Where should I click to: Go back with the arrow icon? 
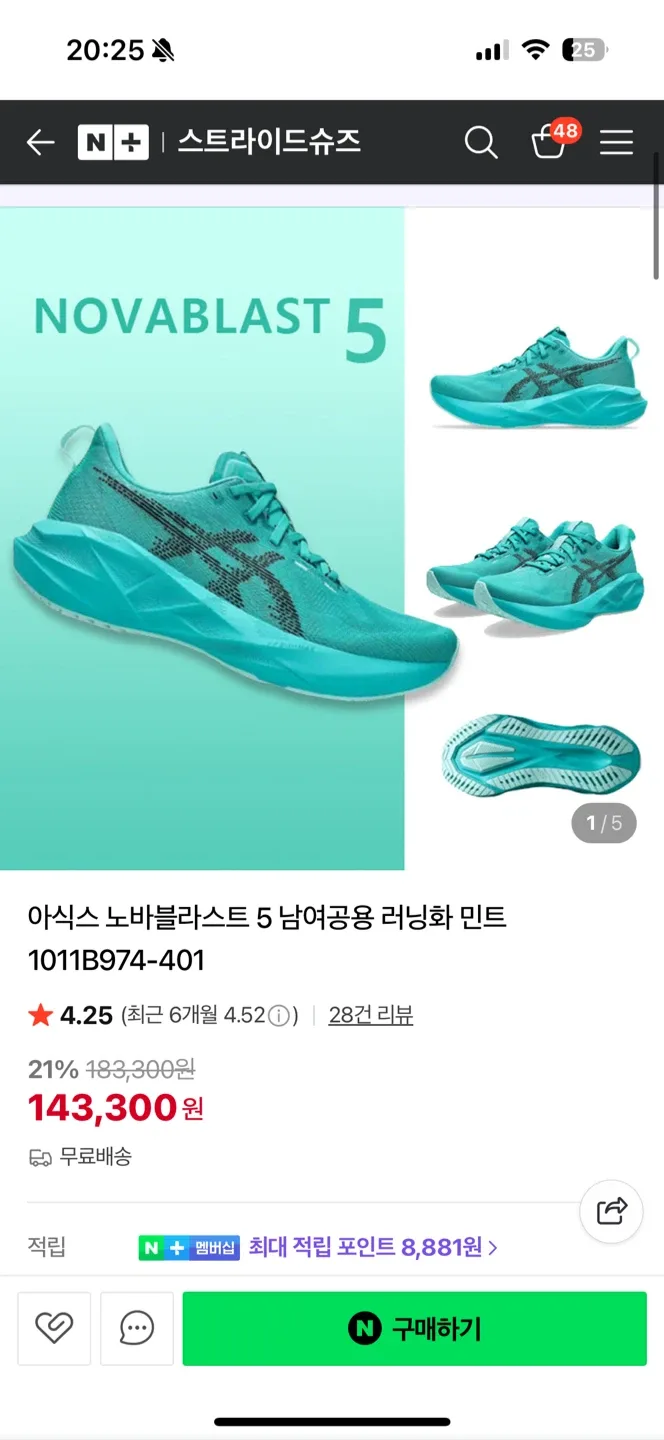pyautogui.click(x=40, y=143)
